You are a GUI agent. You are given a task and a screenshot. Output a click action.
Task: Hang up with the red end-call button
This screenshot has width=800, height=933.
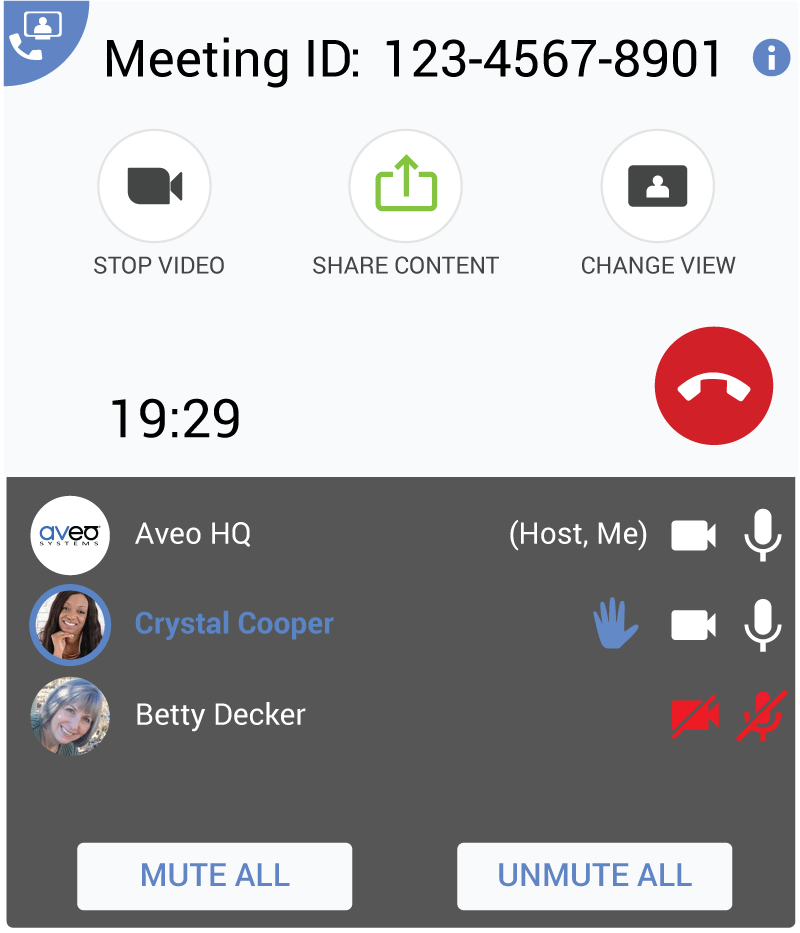tap(713, 387)
